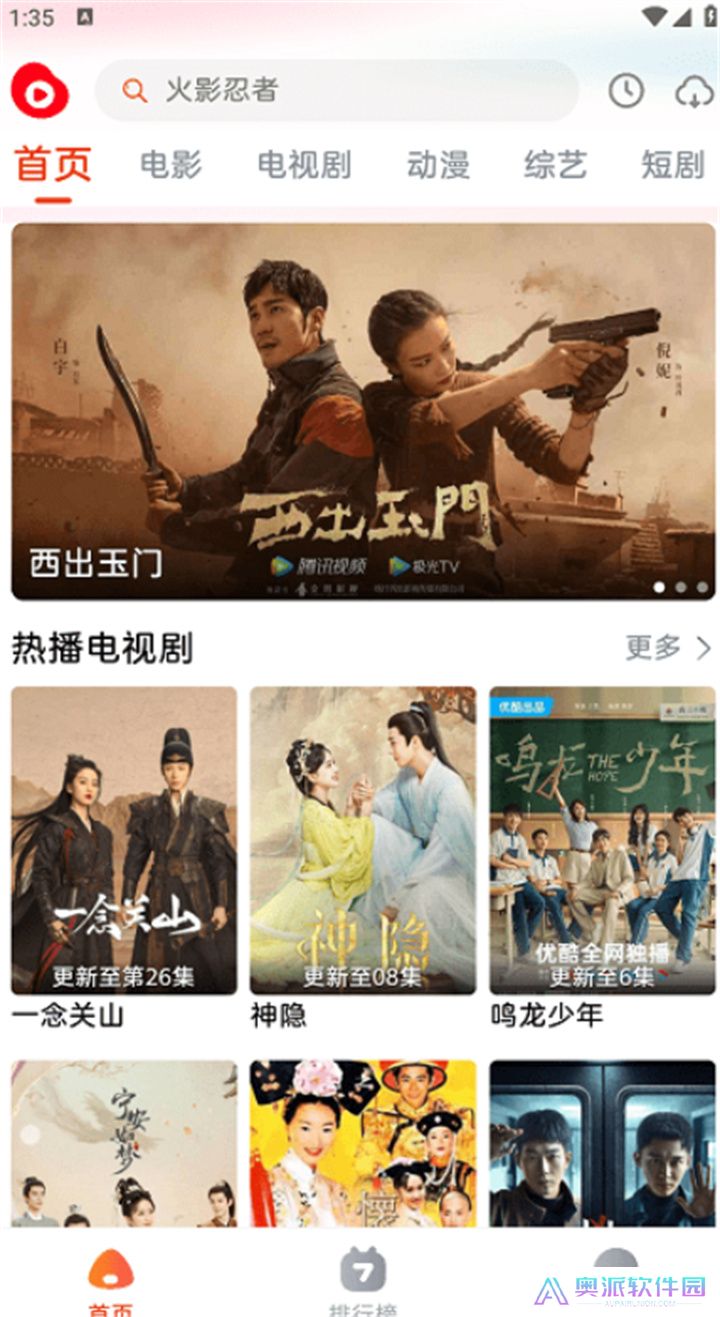
Task: Open the 短剧 section
Action: 673,166
